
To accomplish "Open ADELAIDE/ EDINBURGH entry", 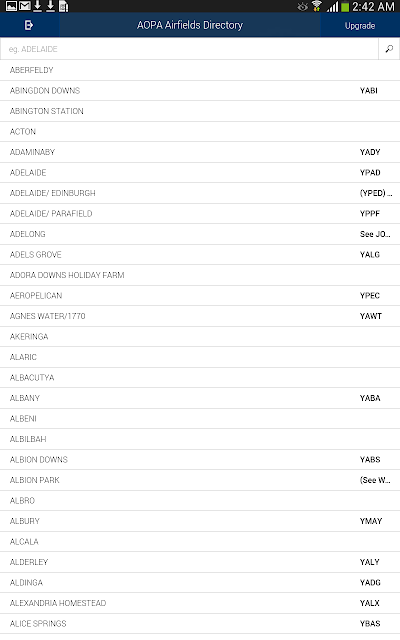I will tap(200, 193).
